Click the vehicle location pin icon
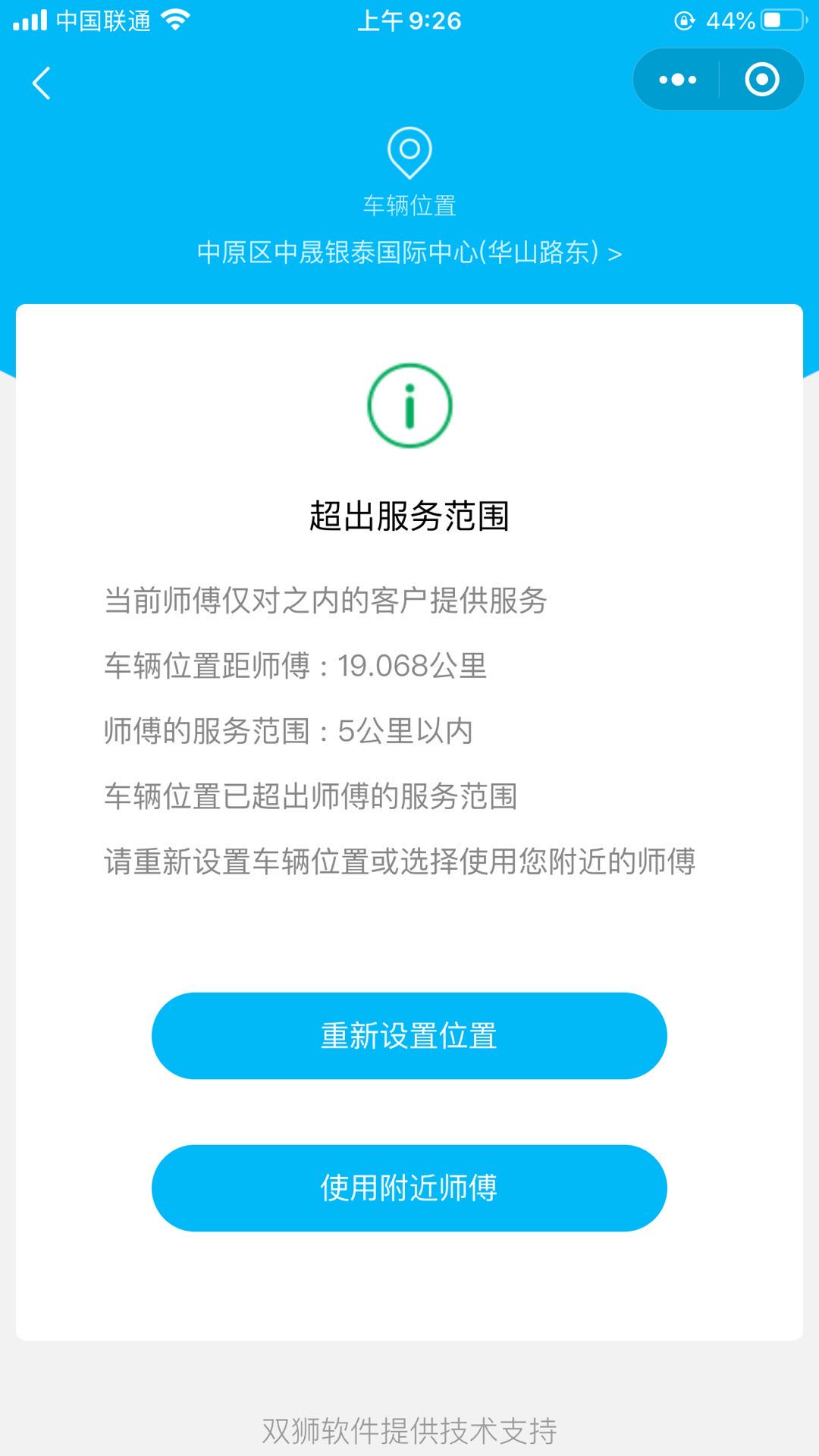This screenshot has width=819, height=1456. coord(409,155)
